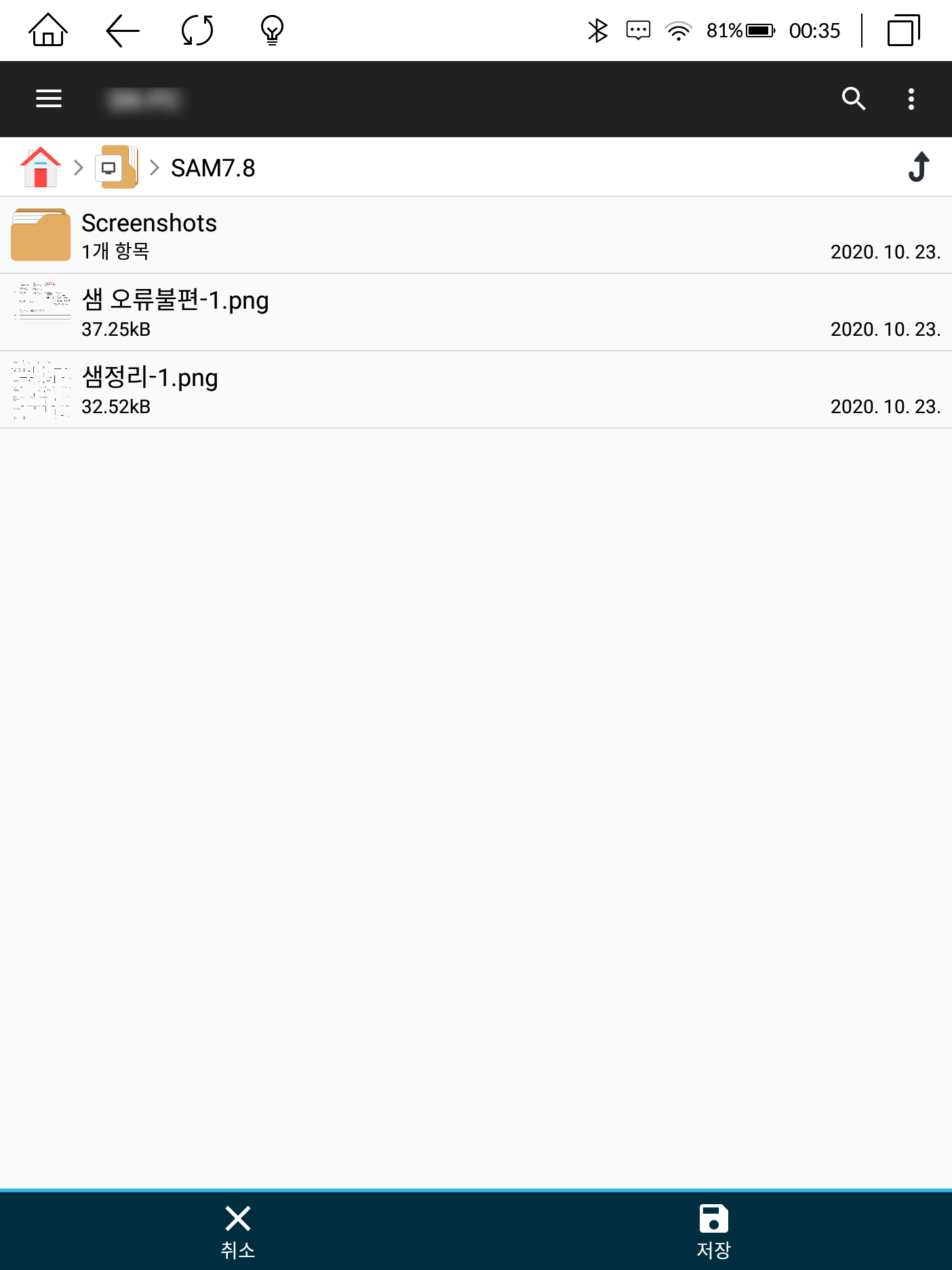Tap the refresh icon in the system bar
The image size is (952, 1270).
(196, 30)
